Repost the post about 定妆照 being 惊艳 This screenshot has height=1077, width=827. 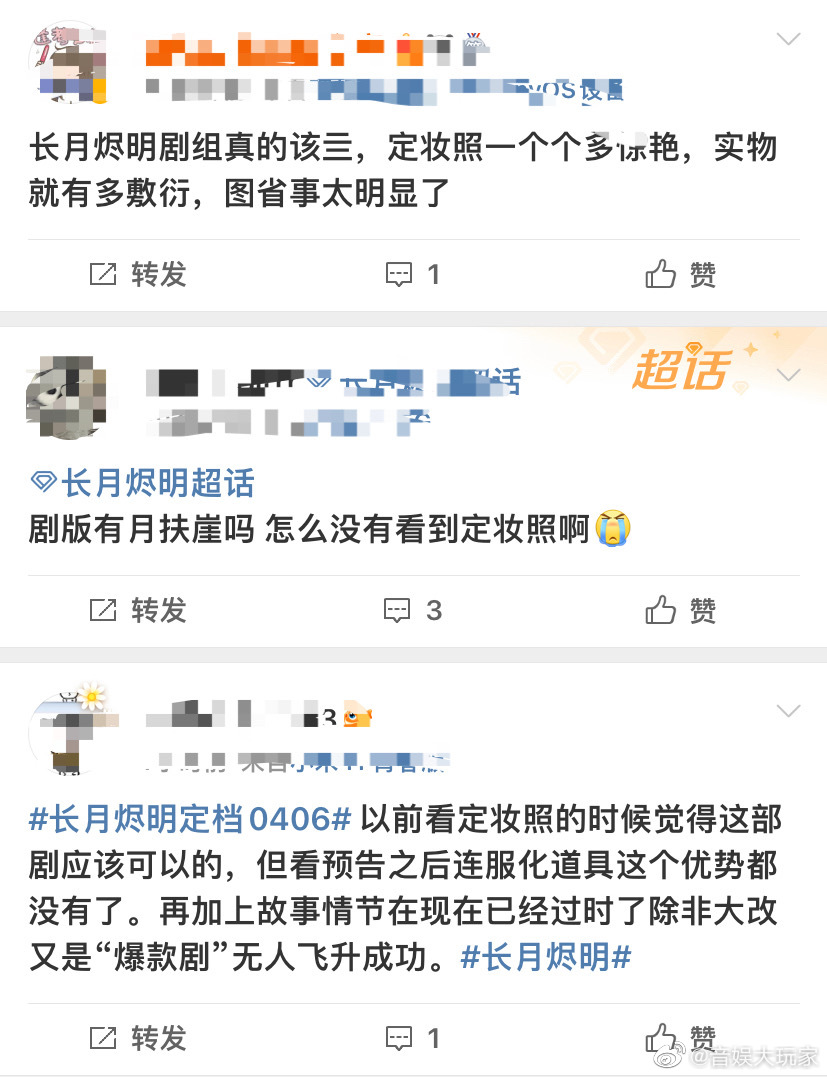(138, 274)
